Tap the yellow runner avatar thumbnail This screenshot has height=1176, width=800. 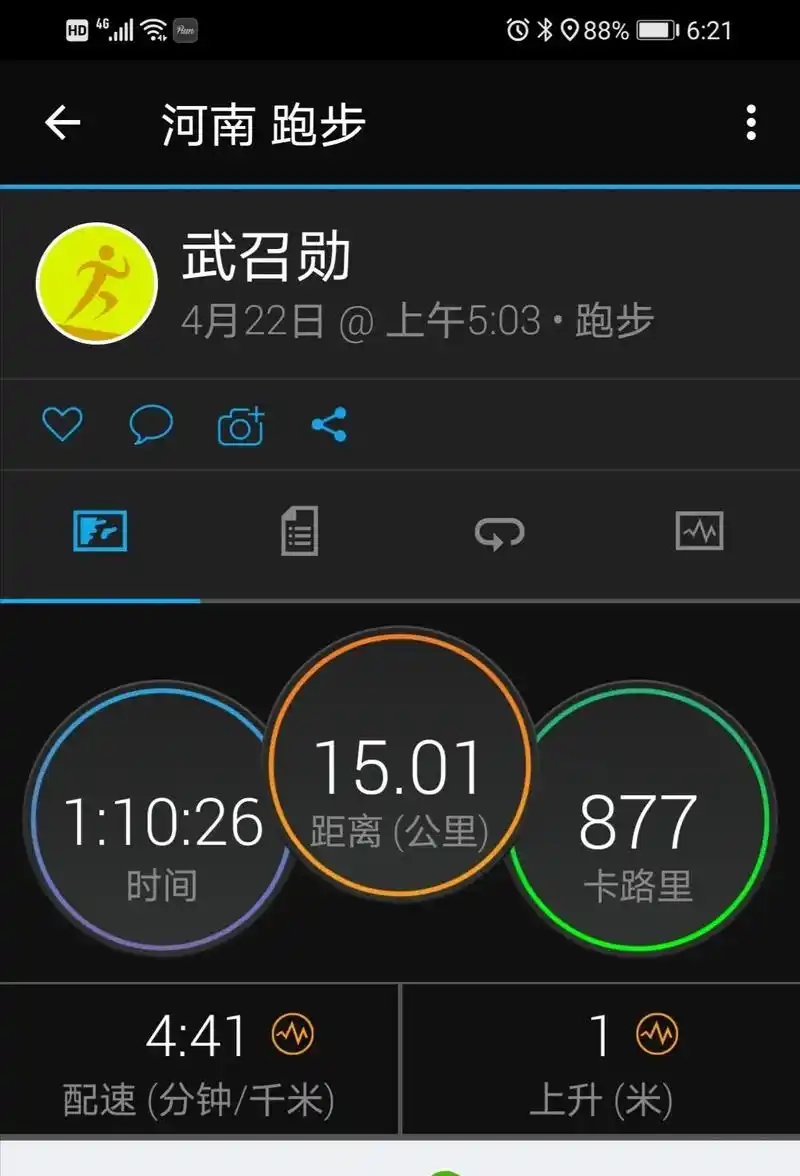click(96, 283)
